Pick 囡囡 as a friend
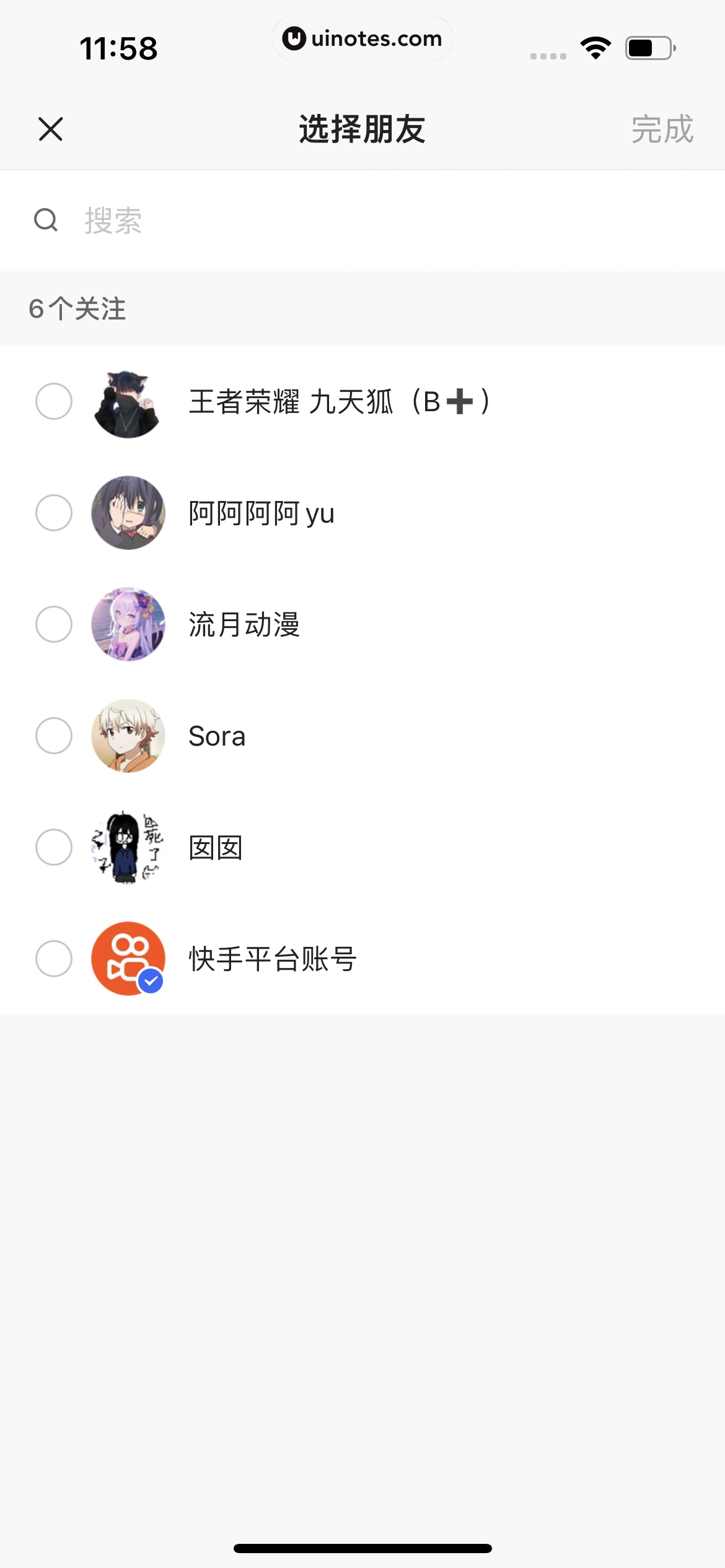 point(54,847)
